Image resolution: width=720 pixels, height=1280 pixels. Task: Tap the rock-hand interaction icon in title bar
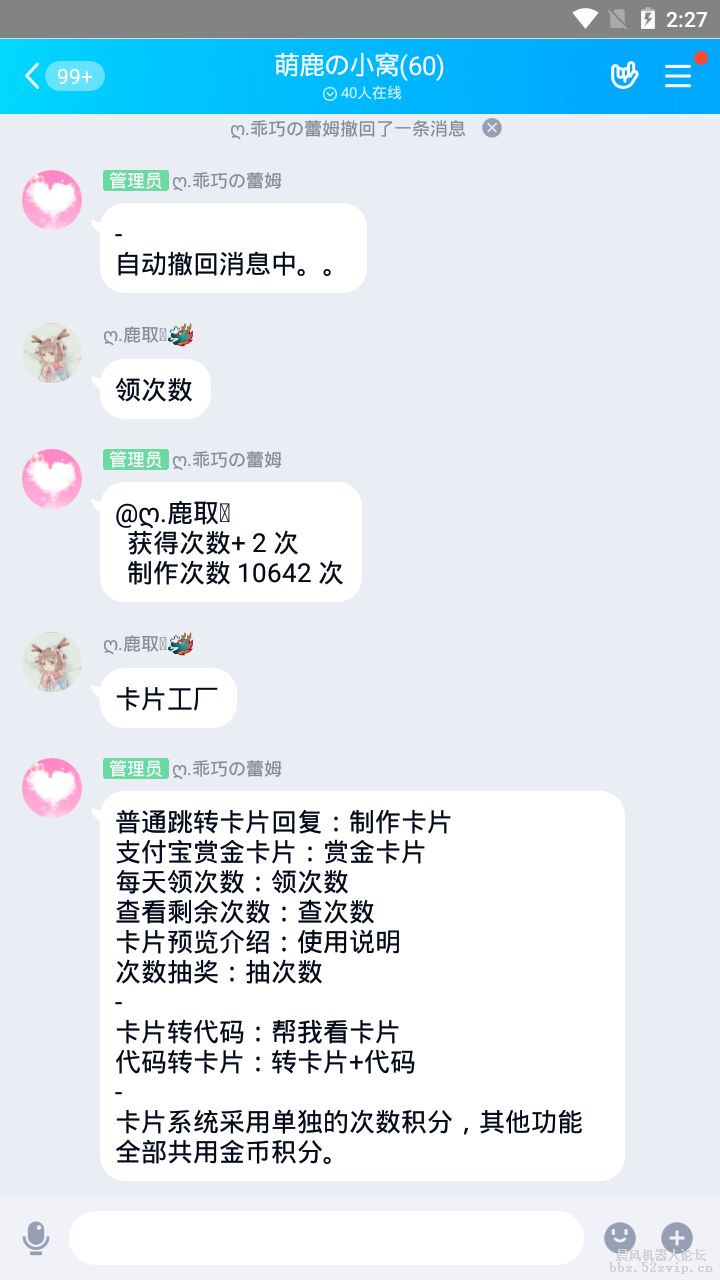[624, 75]
